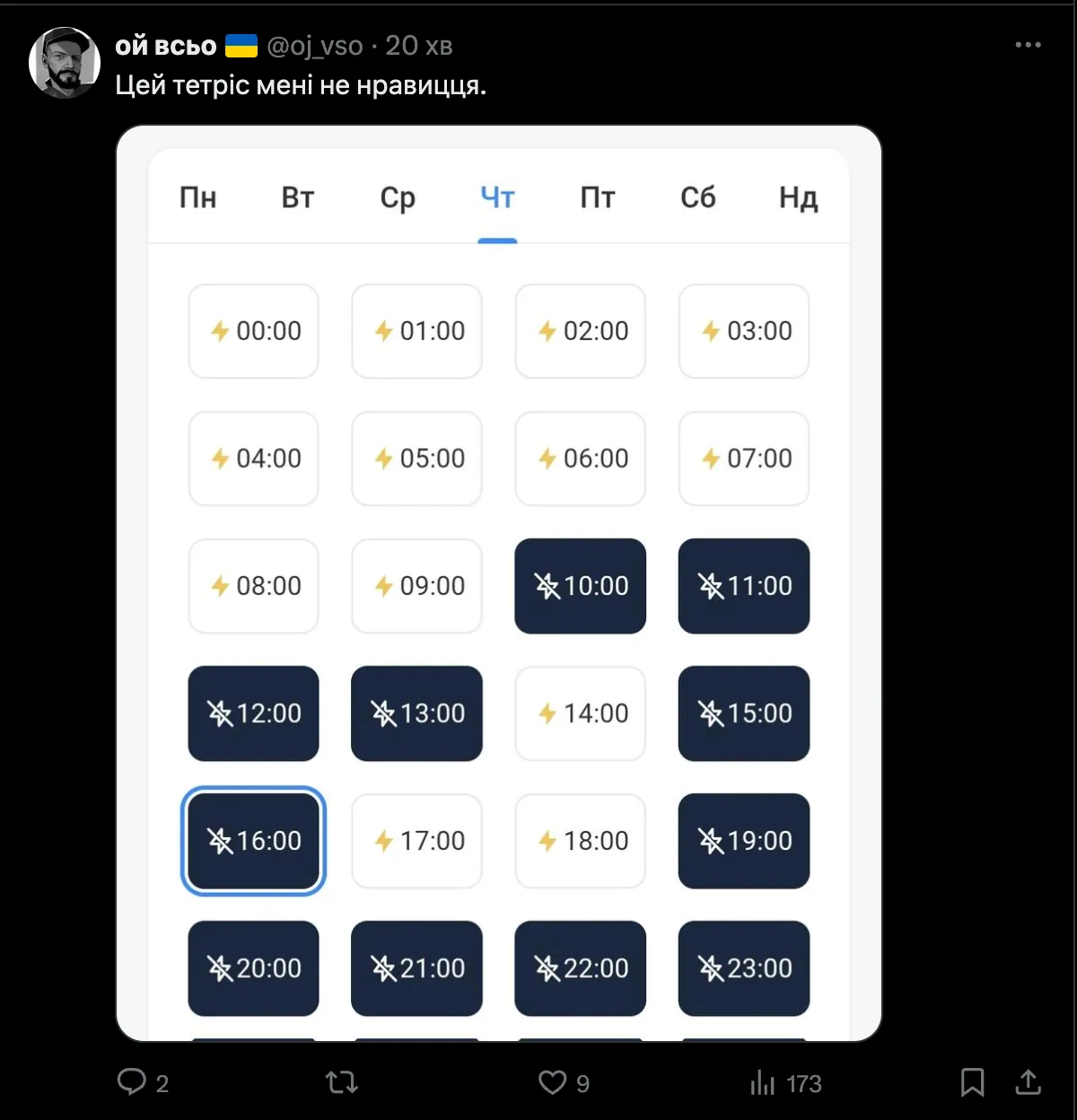Reply to this tweet
Viewport: 1077px width, 1120px height.
tap(132, 1082)
